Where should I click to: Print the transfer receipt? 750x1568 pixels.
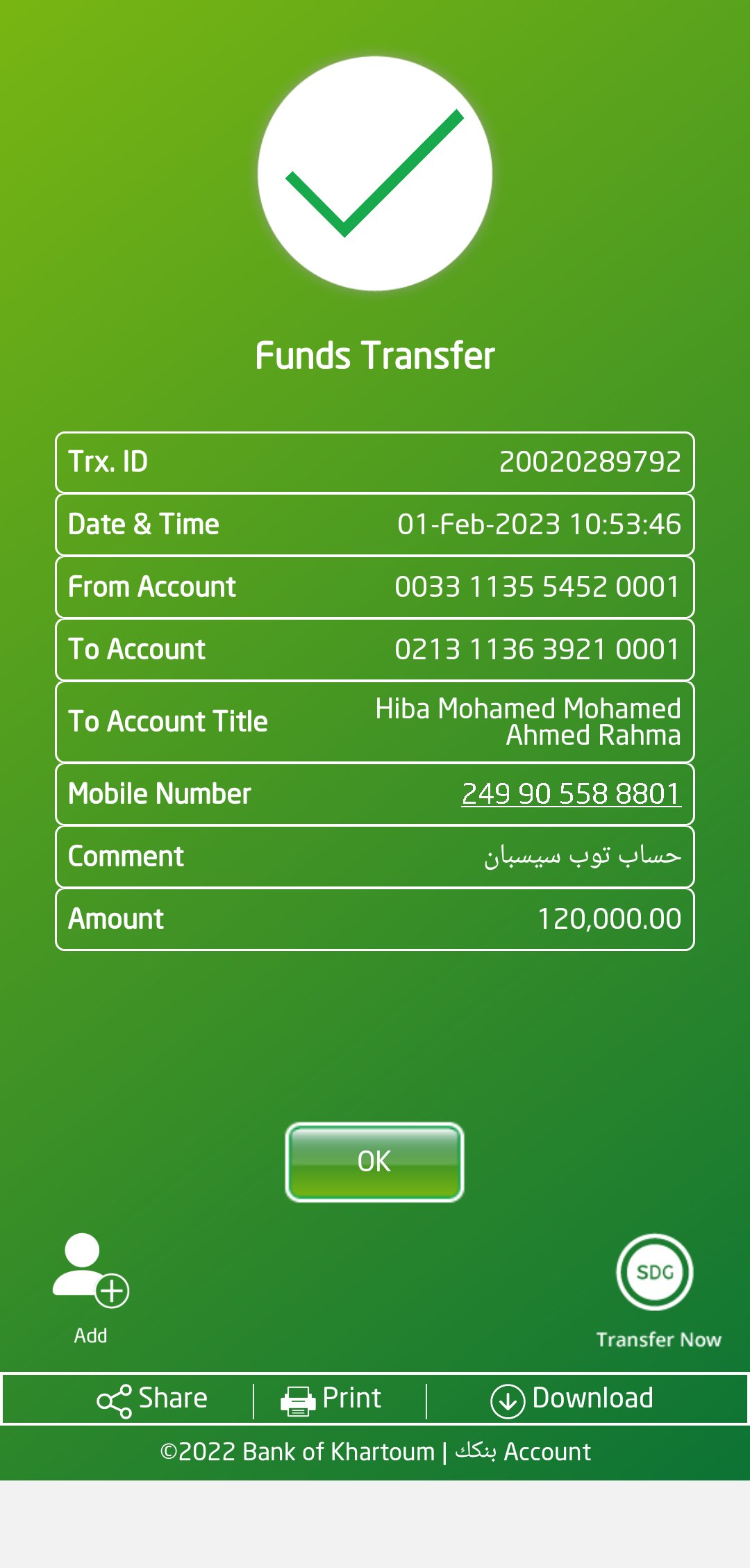(x=332, y=1398)
